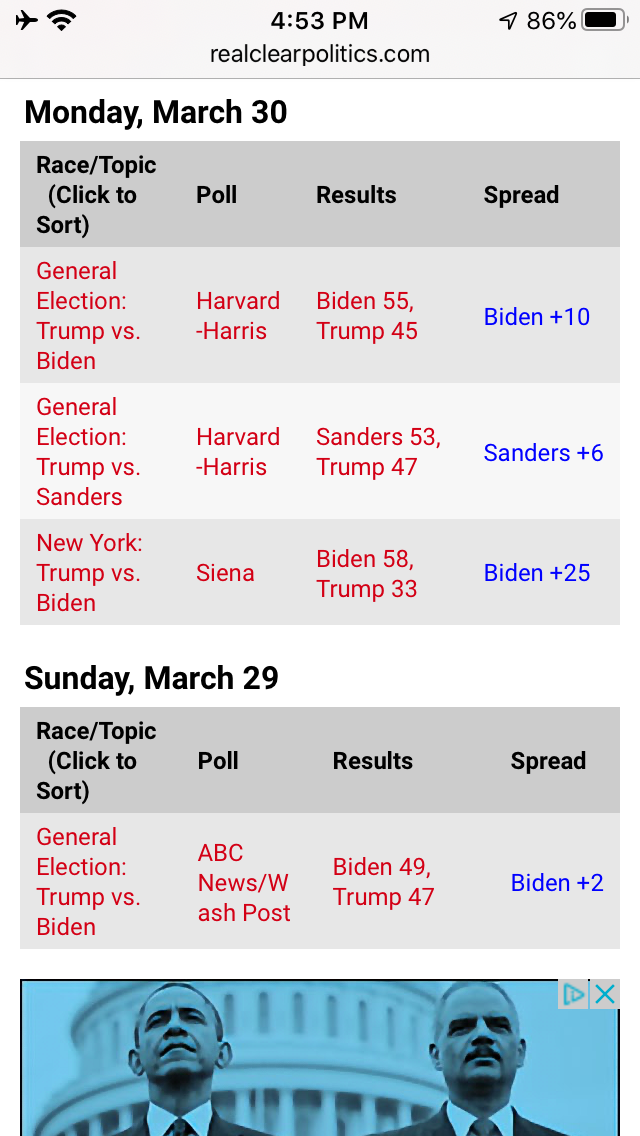Sort Monday's table by Race/Topic header

pos(96,195)
